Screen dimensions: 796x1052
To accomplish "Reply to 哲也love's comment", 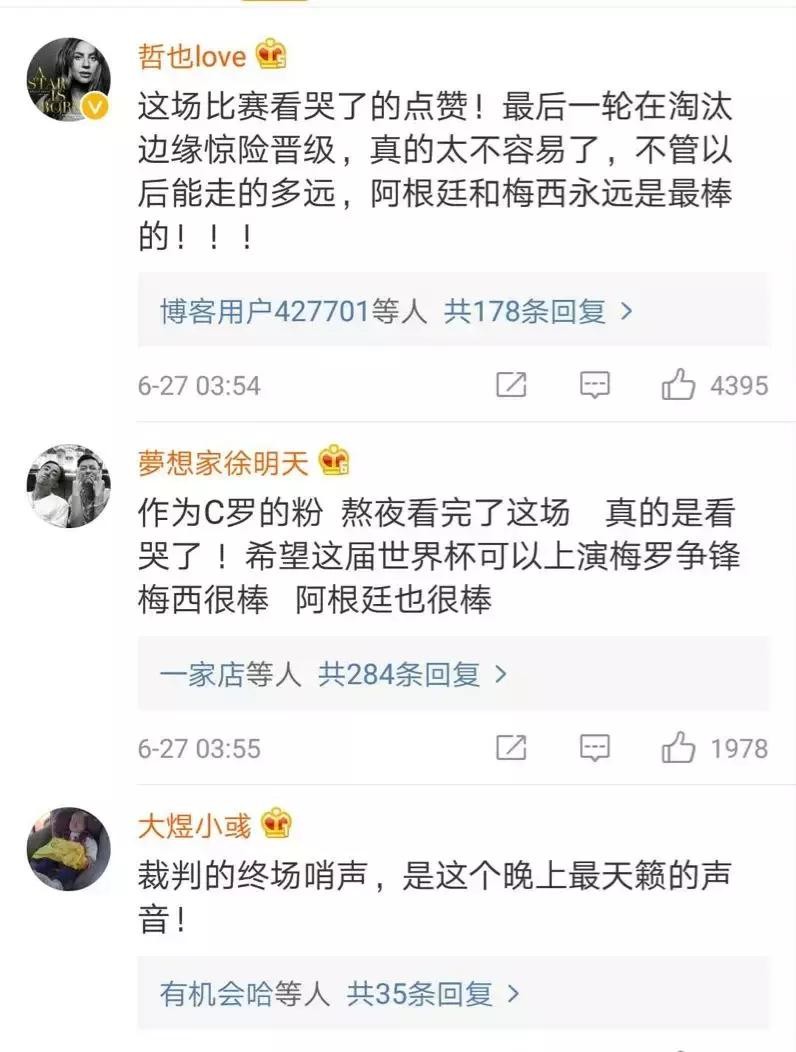I will tap(595, 385).
